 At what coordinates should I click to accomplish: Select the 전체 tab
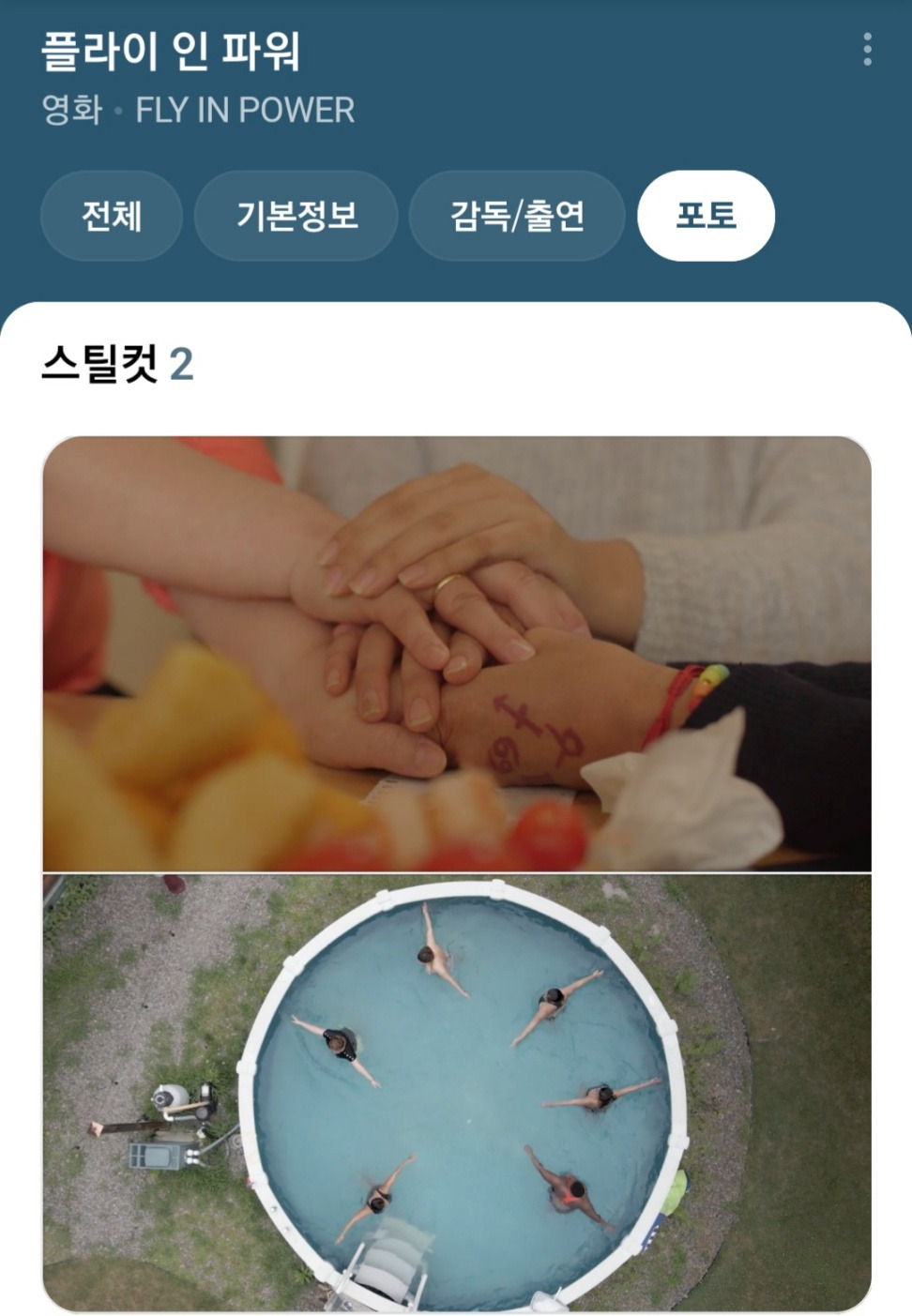point(111,216)
